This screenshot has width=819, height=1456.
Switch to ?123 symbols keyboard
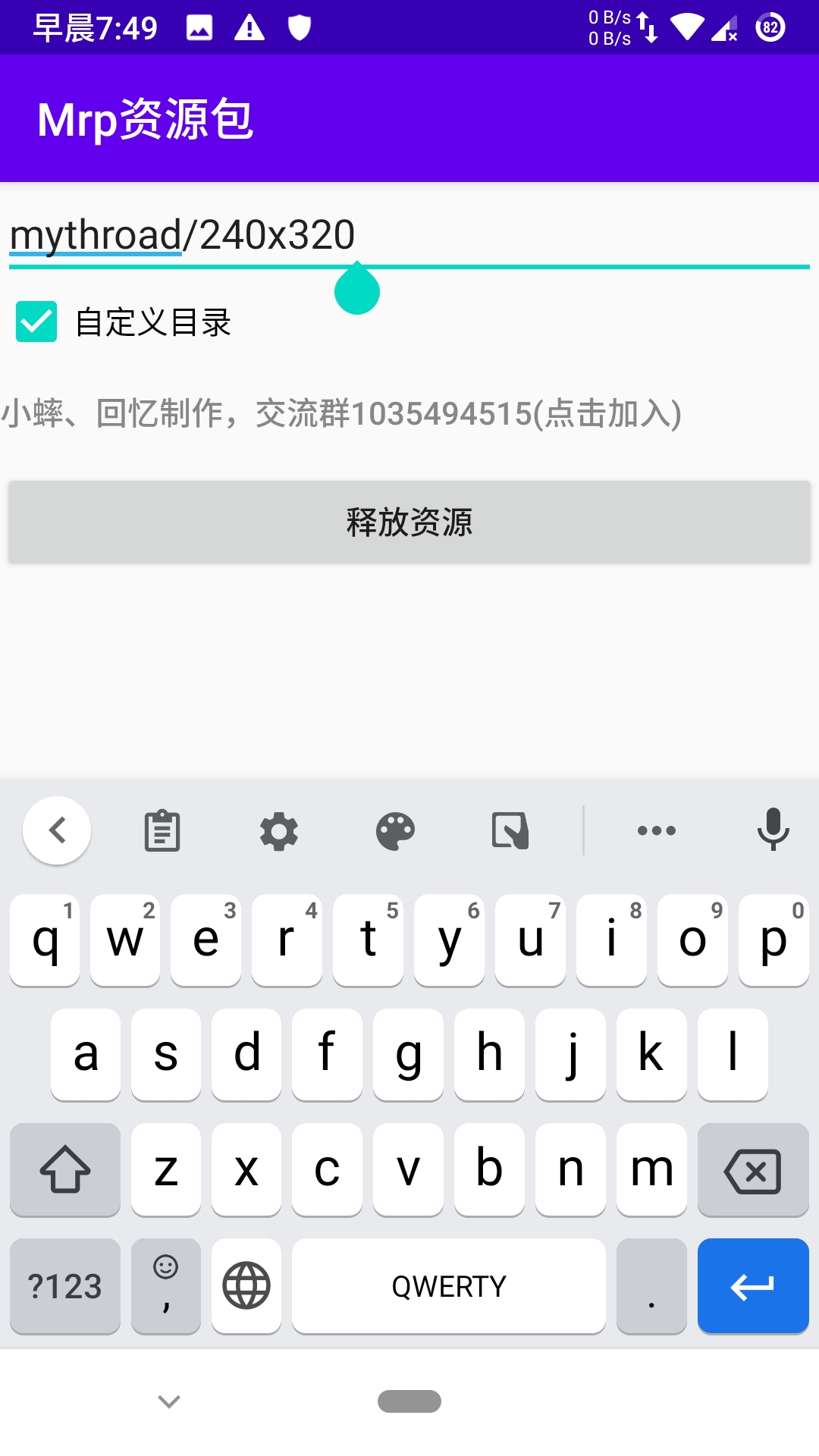[x=65, y=1285]
